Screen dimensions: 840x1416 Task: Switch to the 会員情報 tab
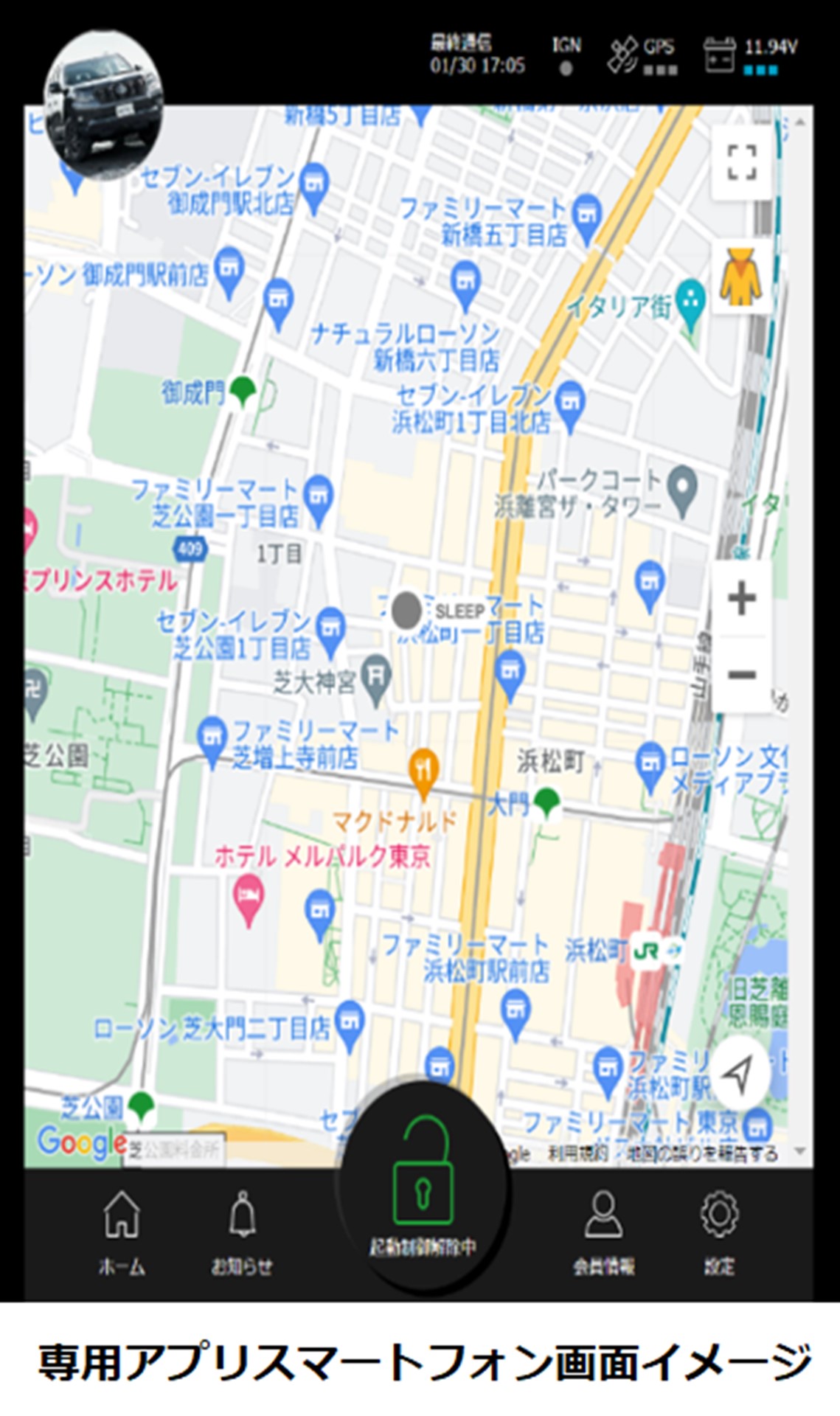603,1232
